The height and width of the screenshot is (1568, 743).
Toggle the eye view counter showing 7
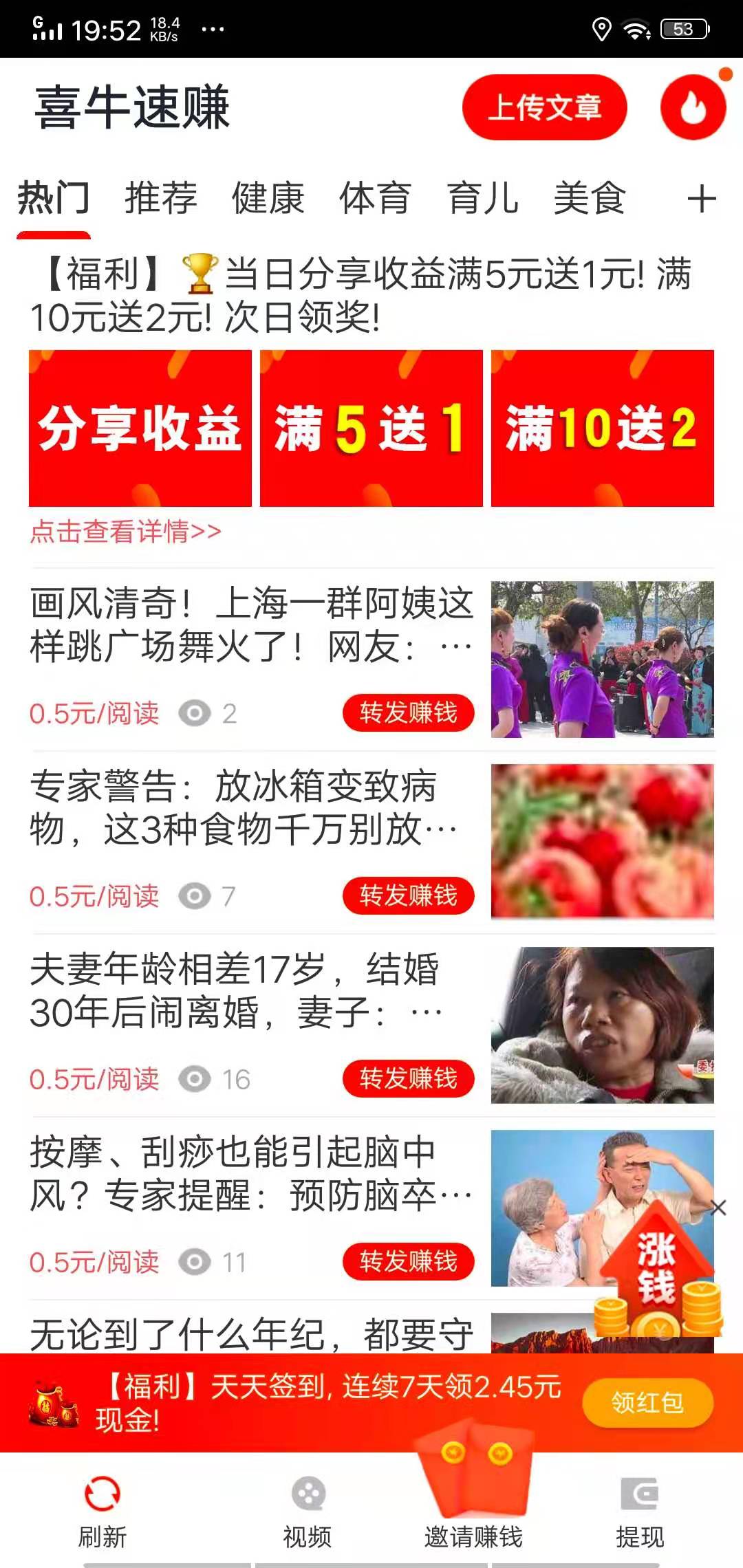[x=195, y=896]
